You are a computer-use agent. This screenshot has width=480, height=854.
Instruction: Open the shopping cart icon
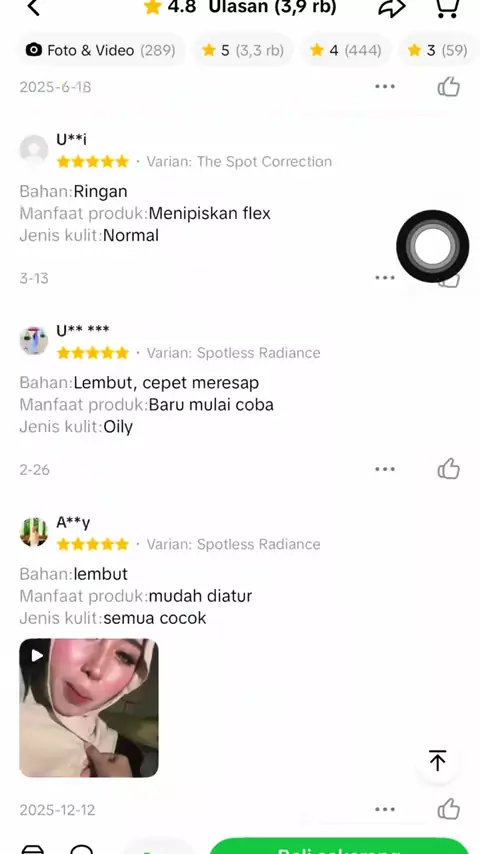click(x=447, y=8)
